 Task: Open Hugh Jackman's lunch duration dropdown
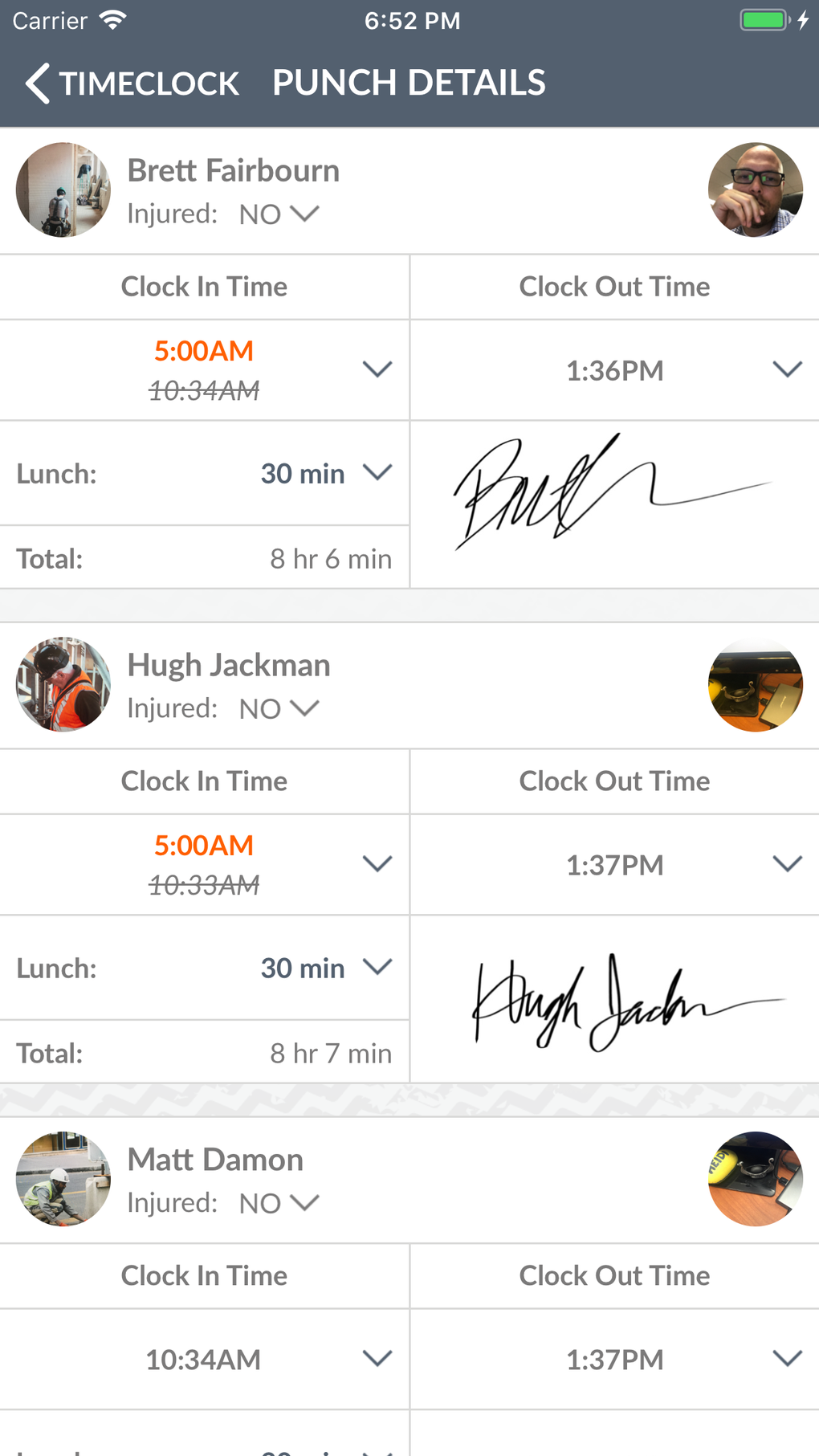(376, 968)
